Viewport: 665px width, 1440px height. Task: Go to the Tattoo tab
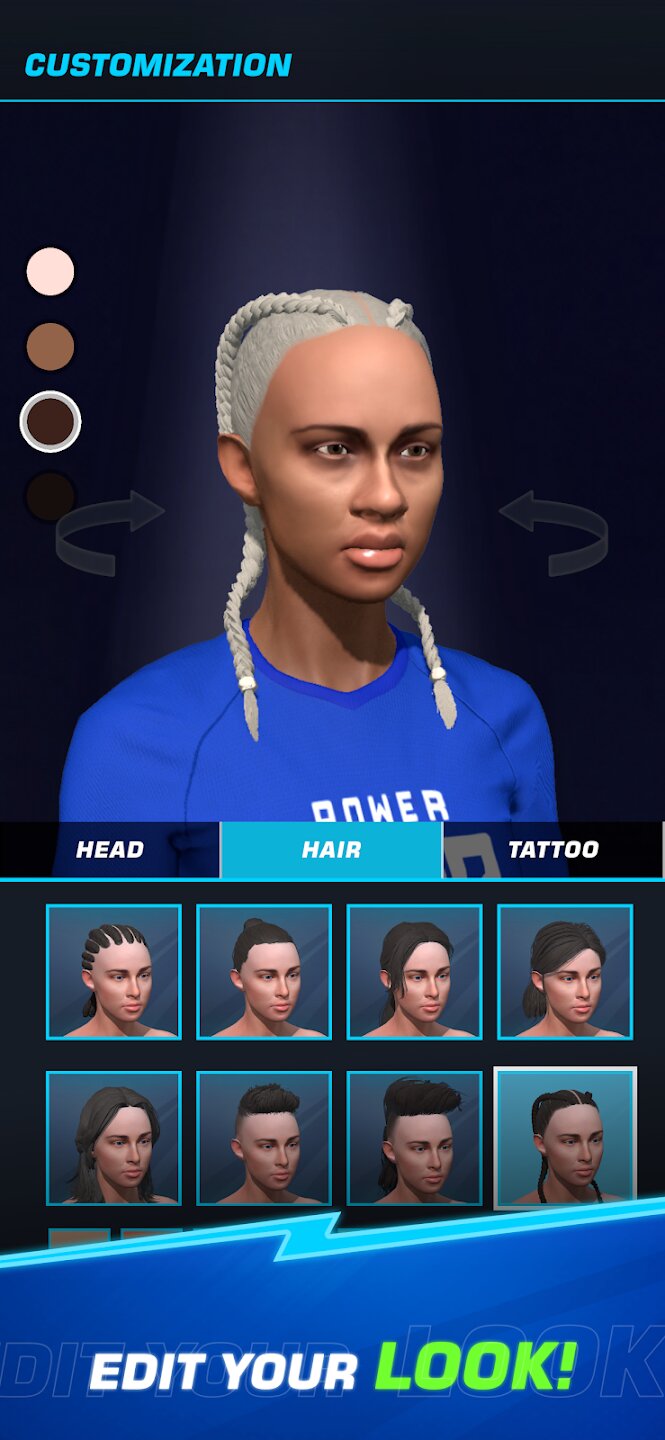coord(553,850)
